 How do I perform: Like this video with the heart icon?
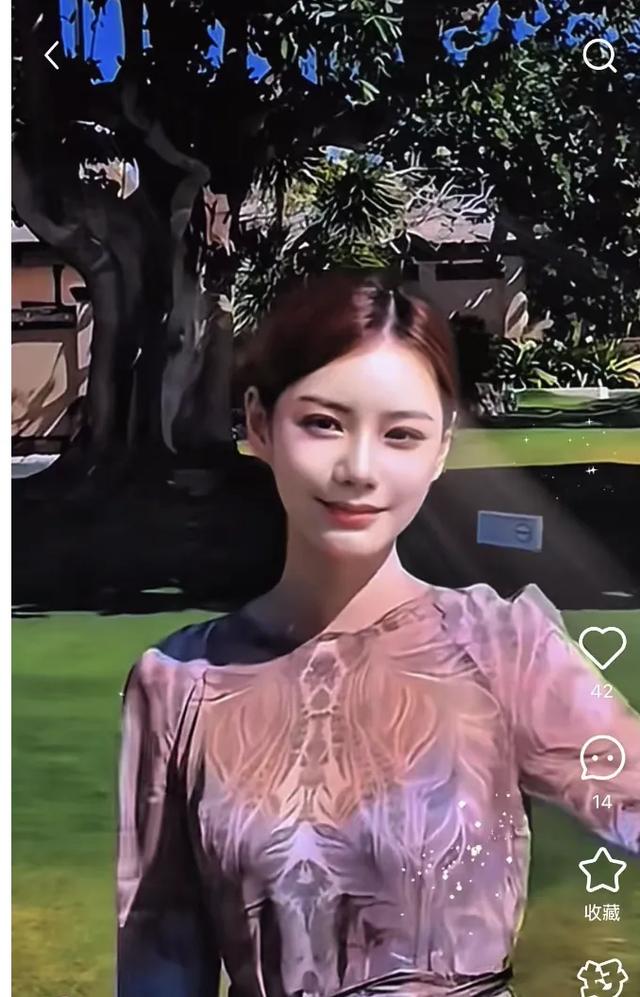(602, 648)
